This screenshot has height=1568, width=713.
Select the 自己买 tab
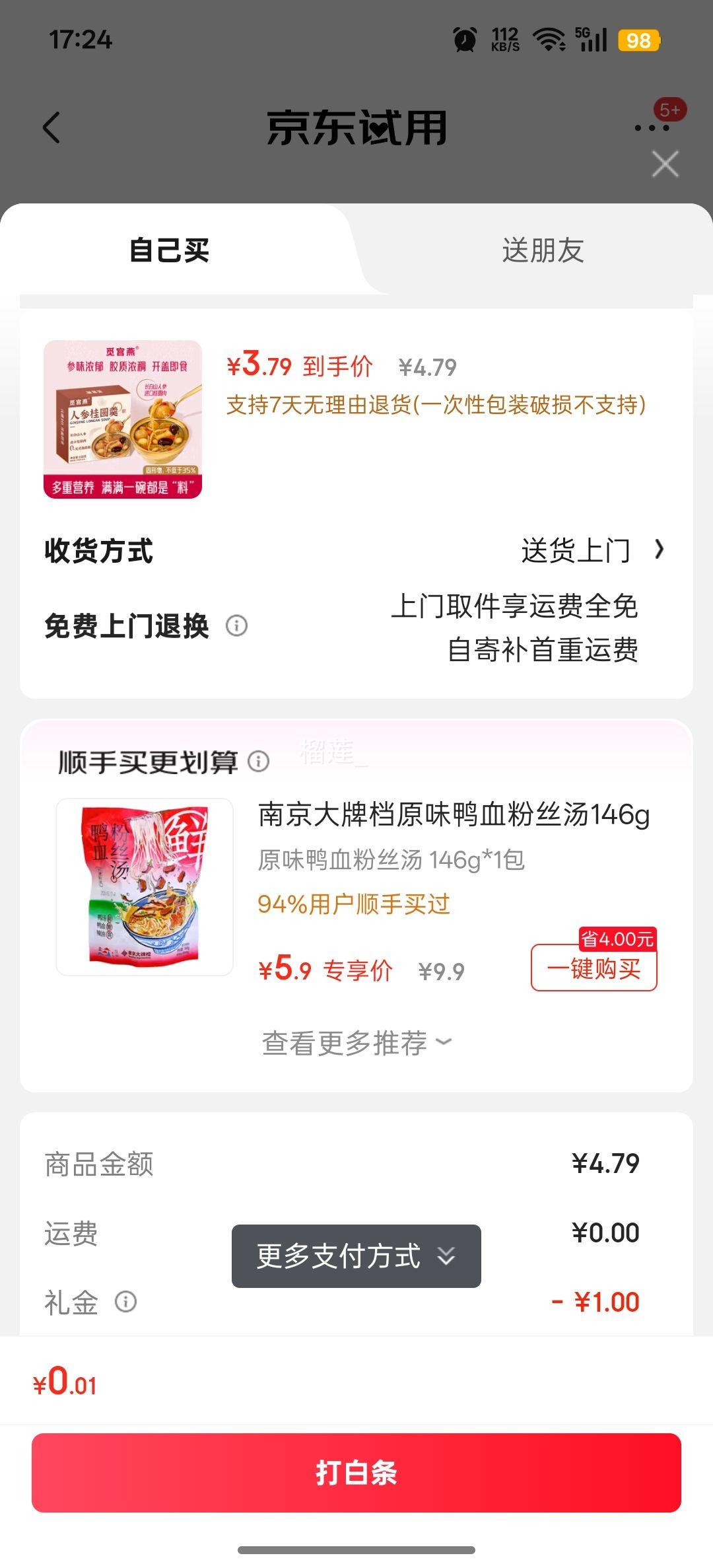170,250
